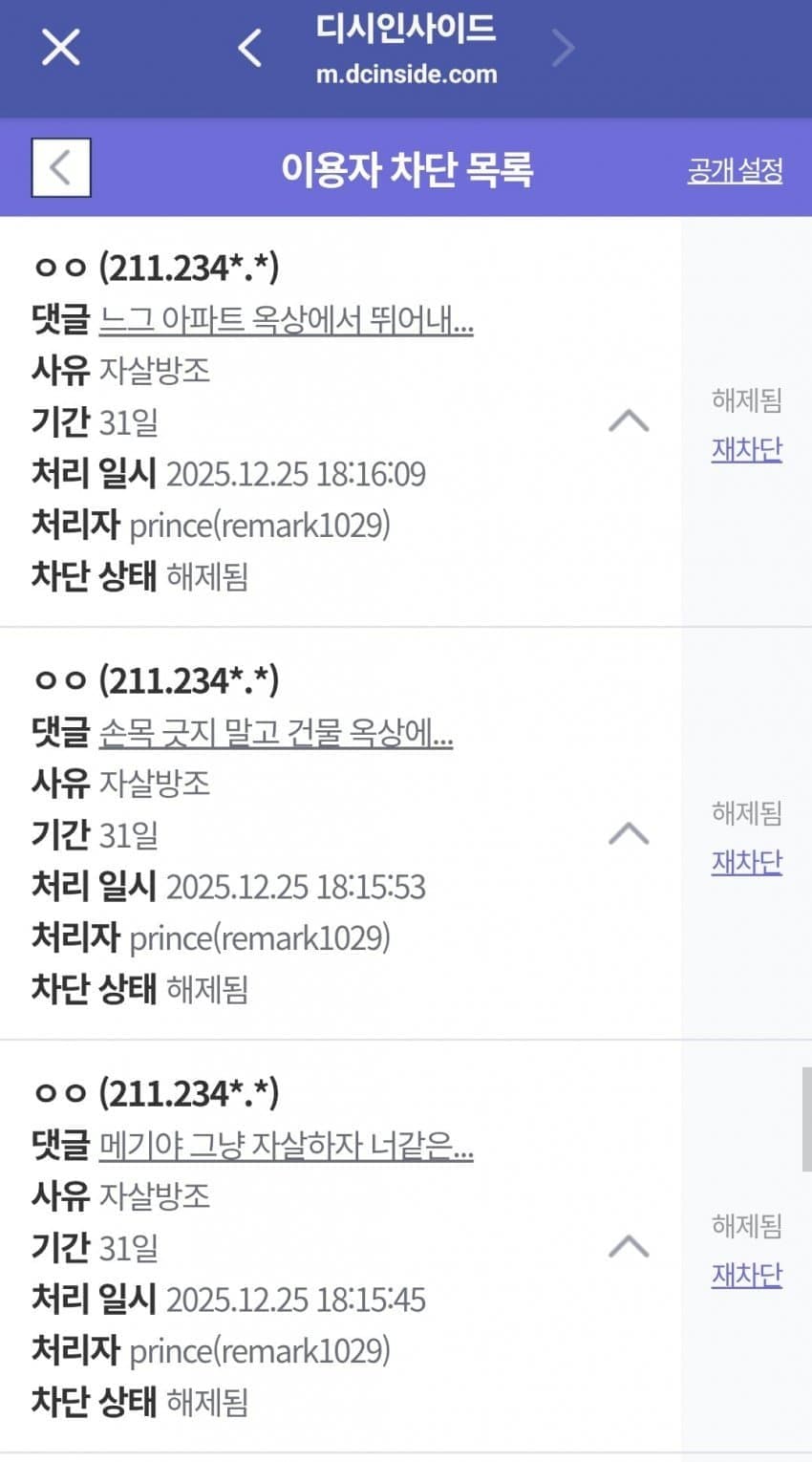The image size is (812, 1462).
Task: Close the in-app browser with the X
Action: pyautogui.click(x=60, y=46)
